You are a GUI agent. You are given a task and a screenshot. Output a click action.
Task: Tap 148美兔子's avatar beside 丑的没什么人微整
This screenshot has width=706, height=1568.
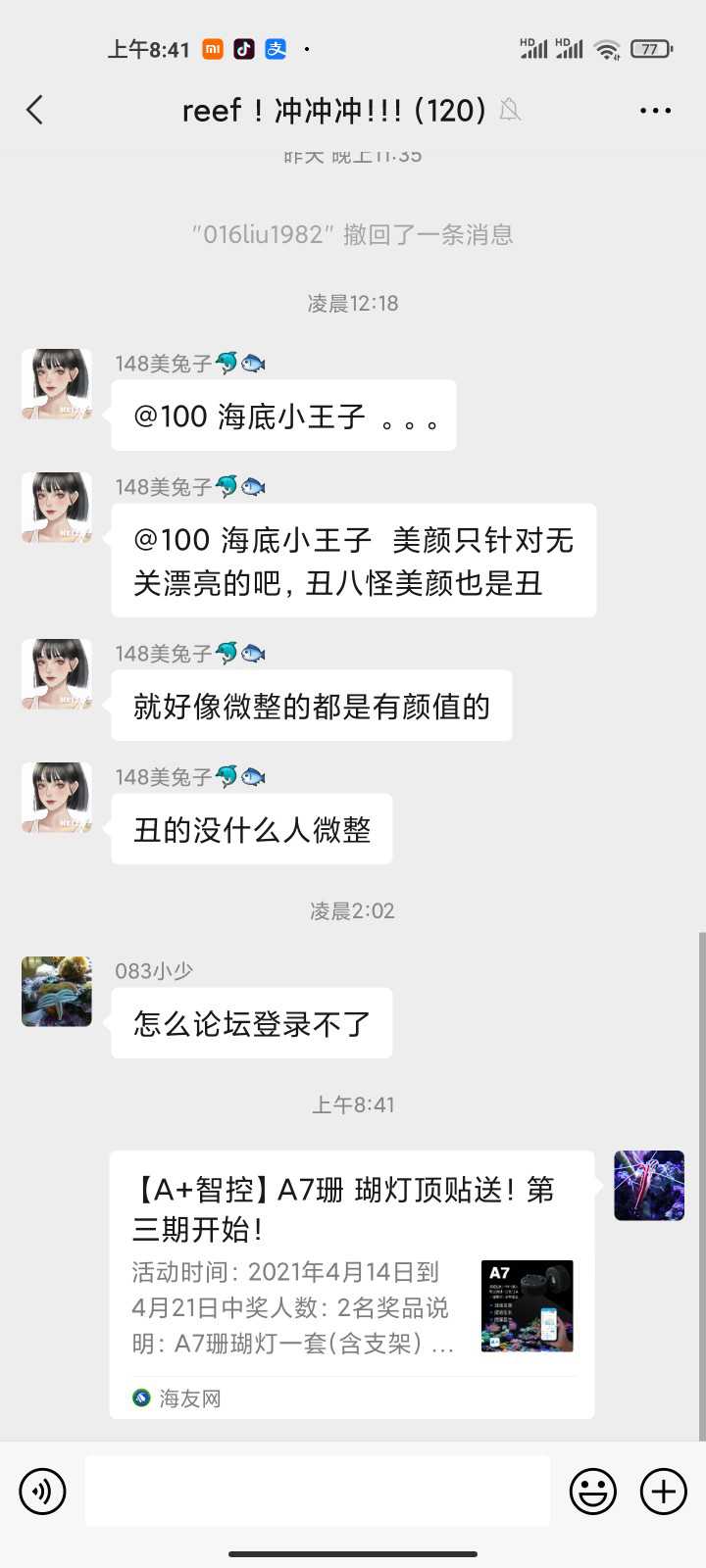(57, 798)
